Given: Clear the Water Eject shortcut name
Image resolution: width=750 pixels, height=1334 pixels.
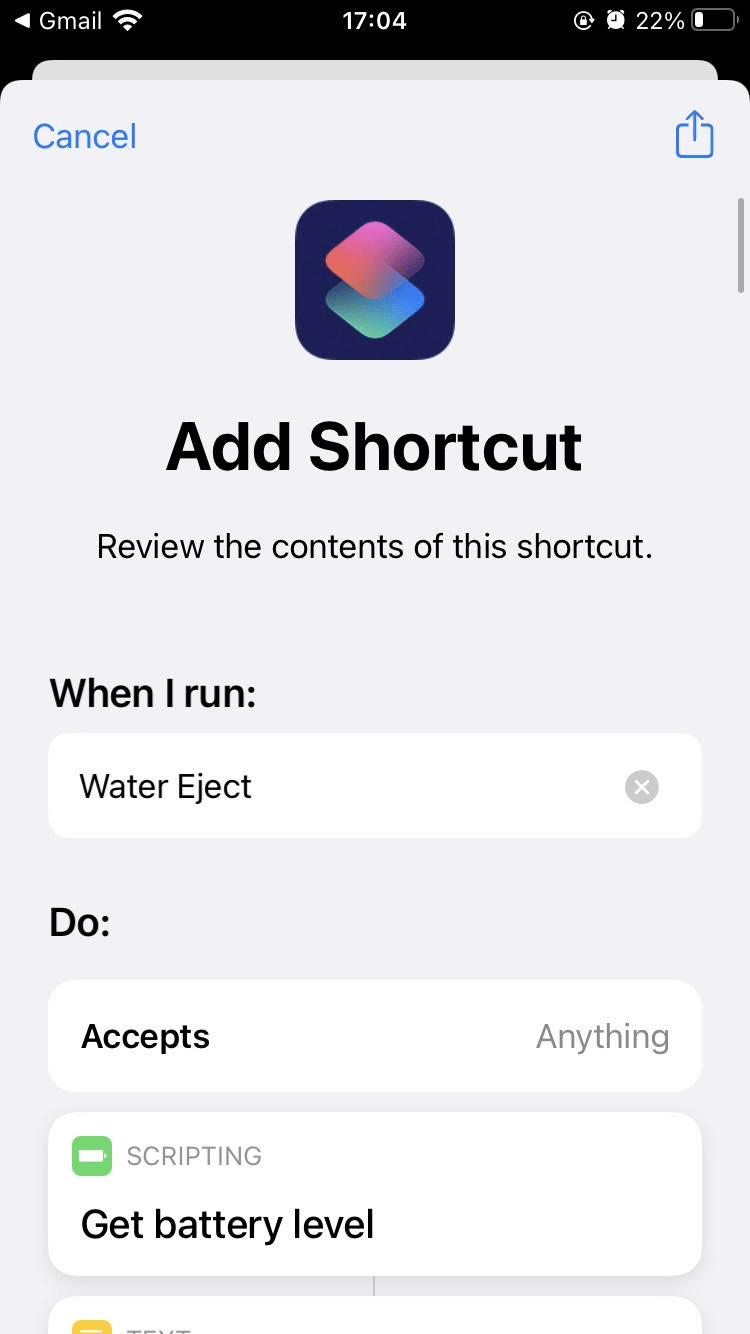Looking at the screenshot, I should coord(642,787).
